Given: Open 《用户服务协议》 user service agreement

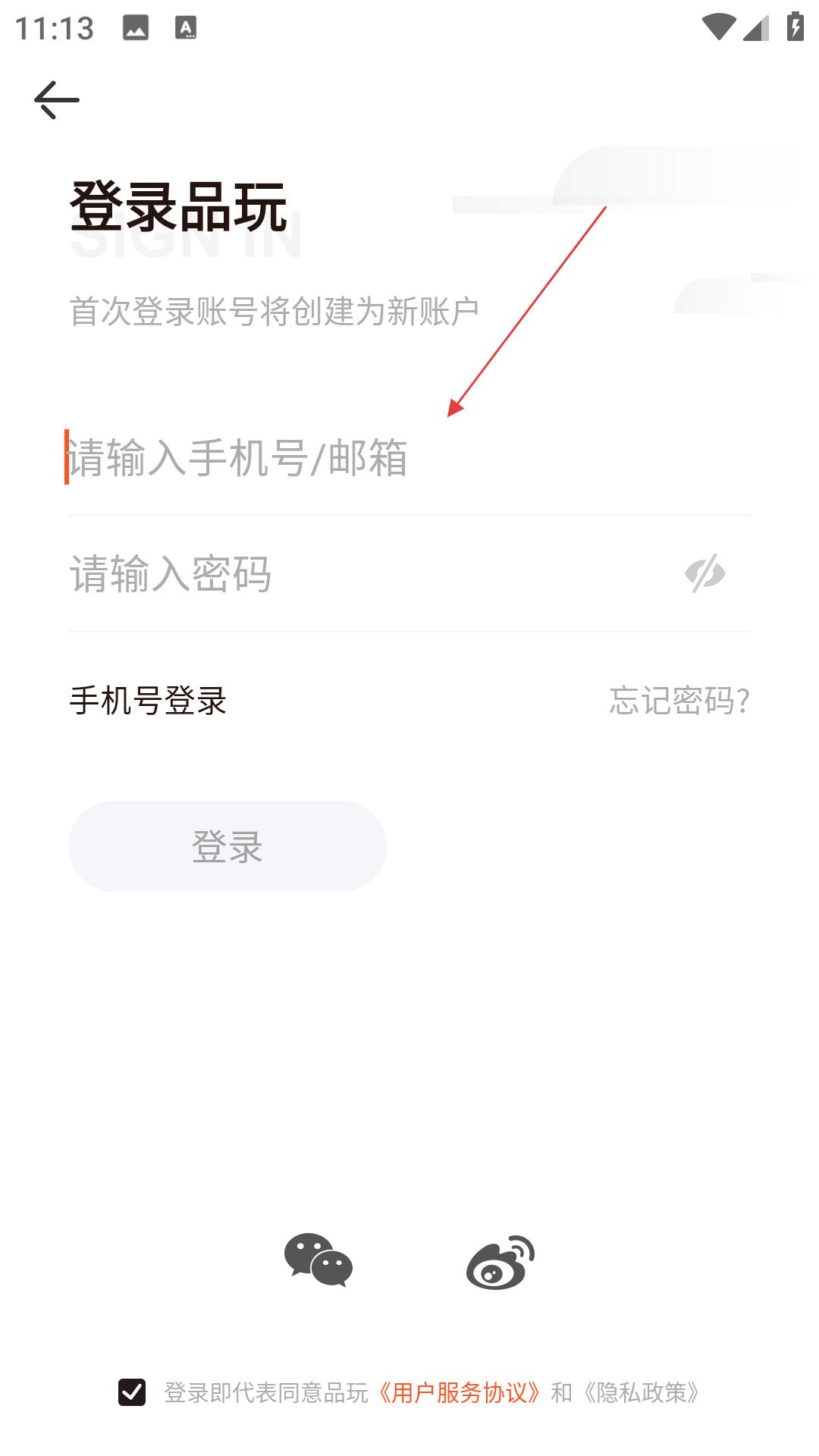Looking at the screenshot, I should coord(459,1392).
